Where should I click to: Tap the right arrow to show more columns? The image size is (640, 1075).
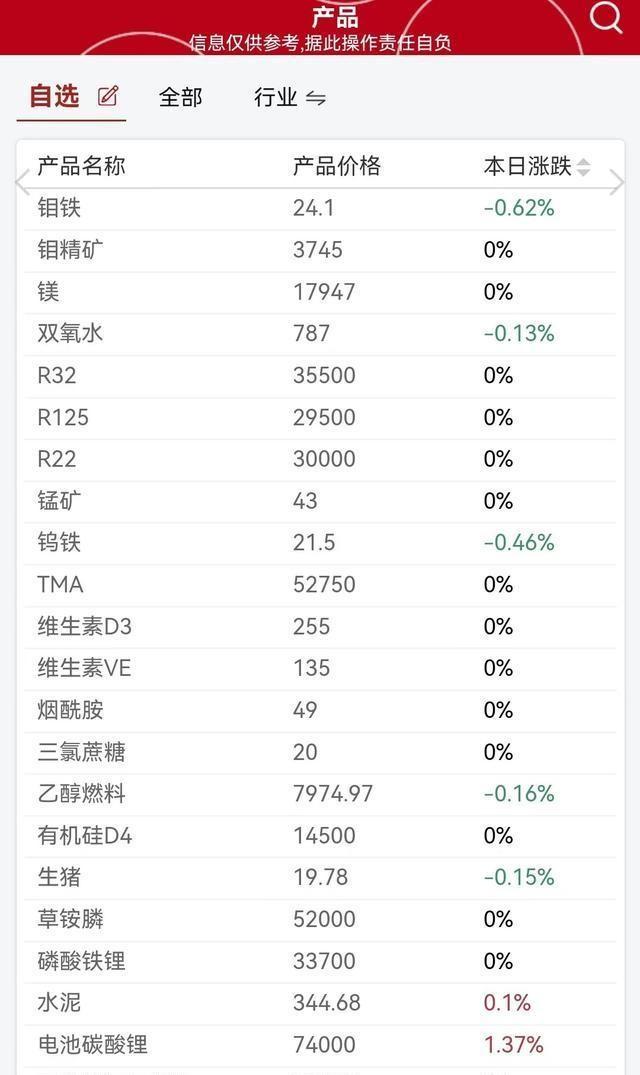point(616,182)
